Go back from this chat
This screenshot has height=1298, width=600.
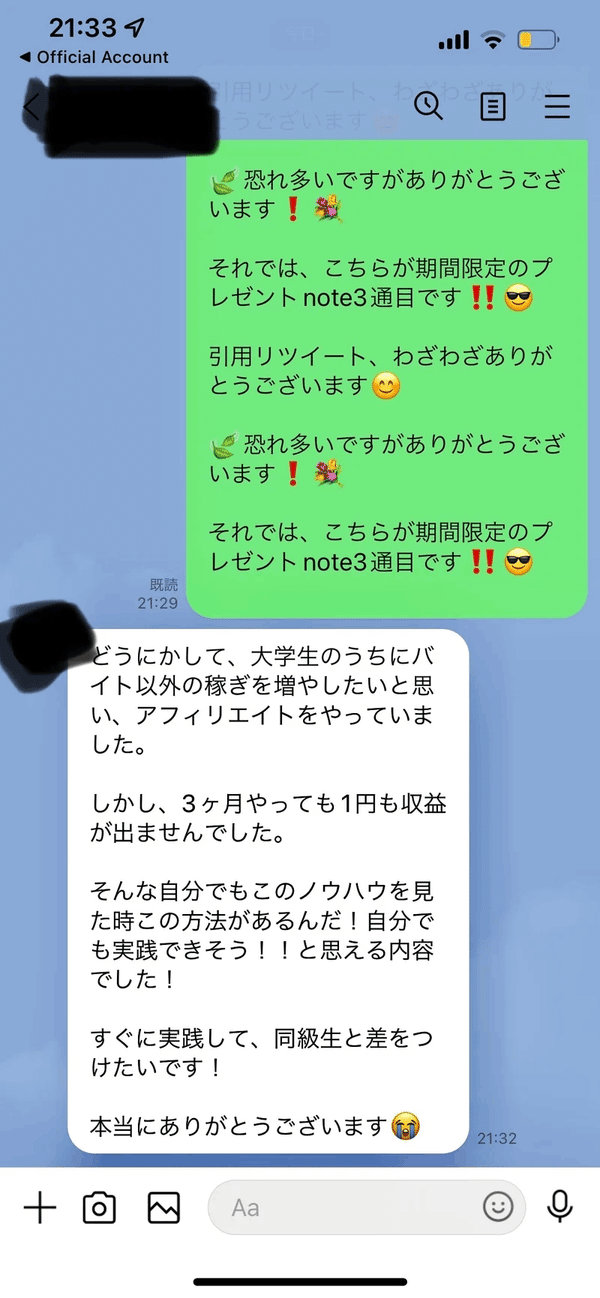30,107
